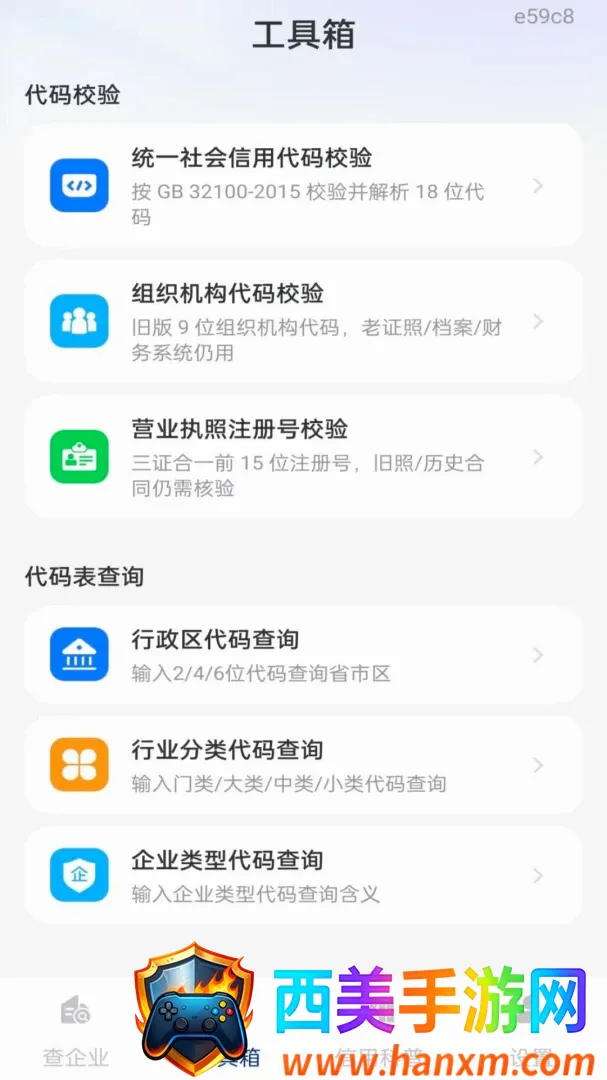The height and width of the screenshot is (1080, 607).
Task: Open 统一社会信用代码校验 tool
Action: pyautogui.click(x=303, y=185)
